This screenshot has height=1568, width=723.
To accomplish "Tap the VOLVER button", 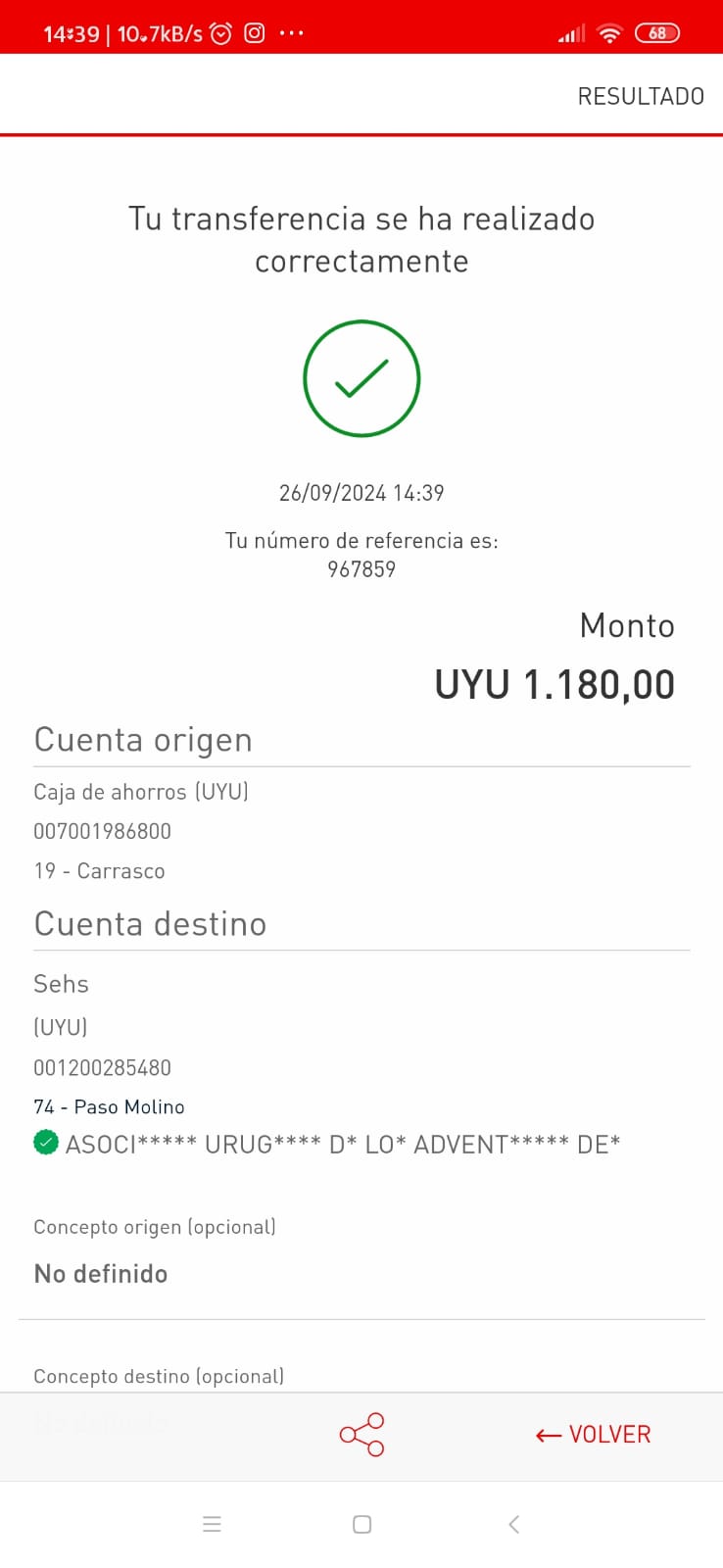I will tap(594, 1435).
